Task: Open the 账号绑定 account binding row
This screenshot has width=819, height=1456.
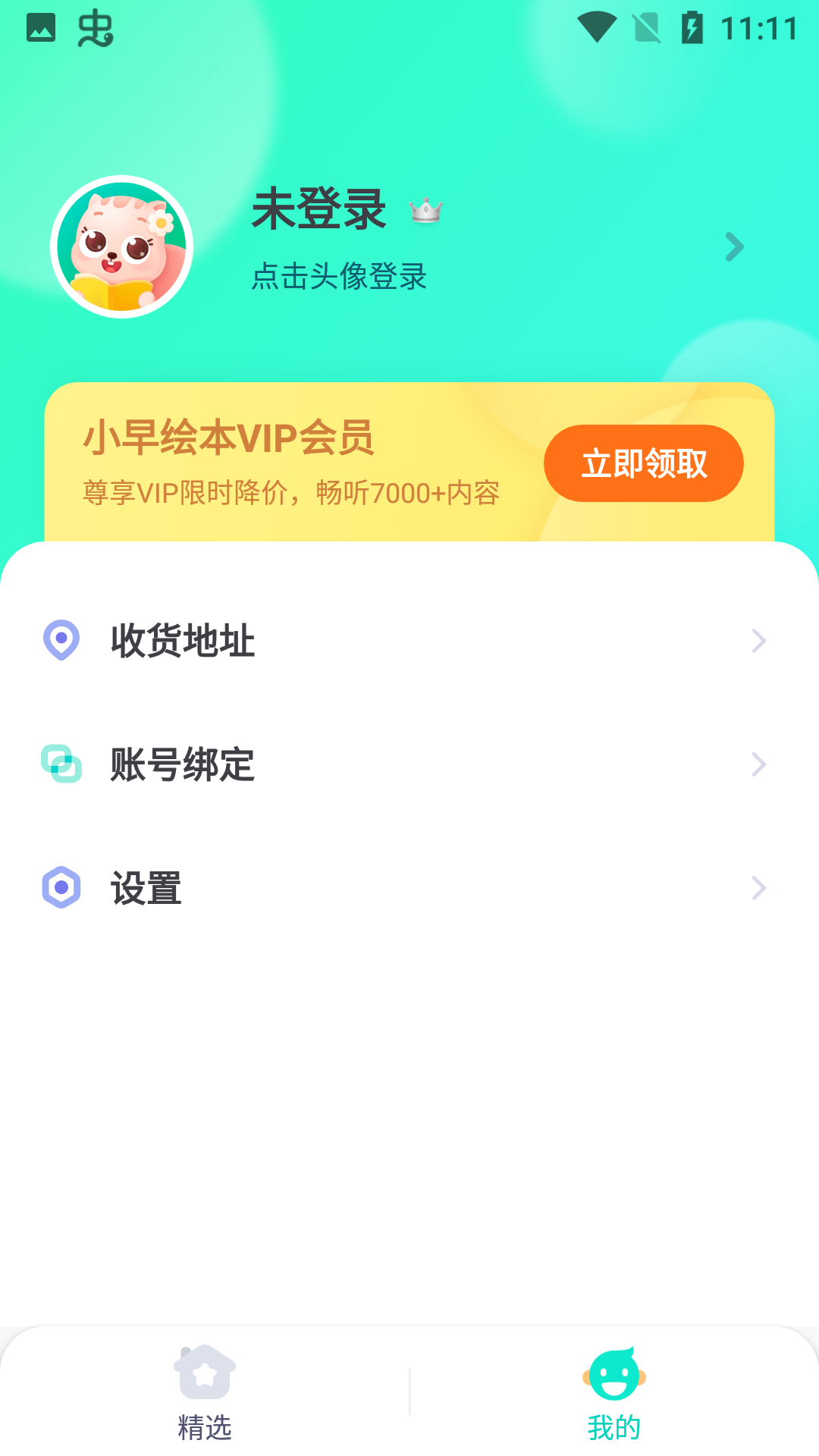Action: 409,764
